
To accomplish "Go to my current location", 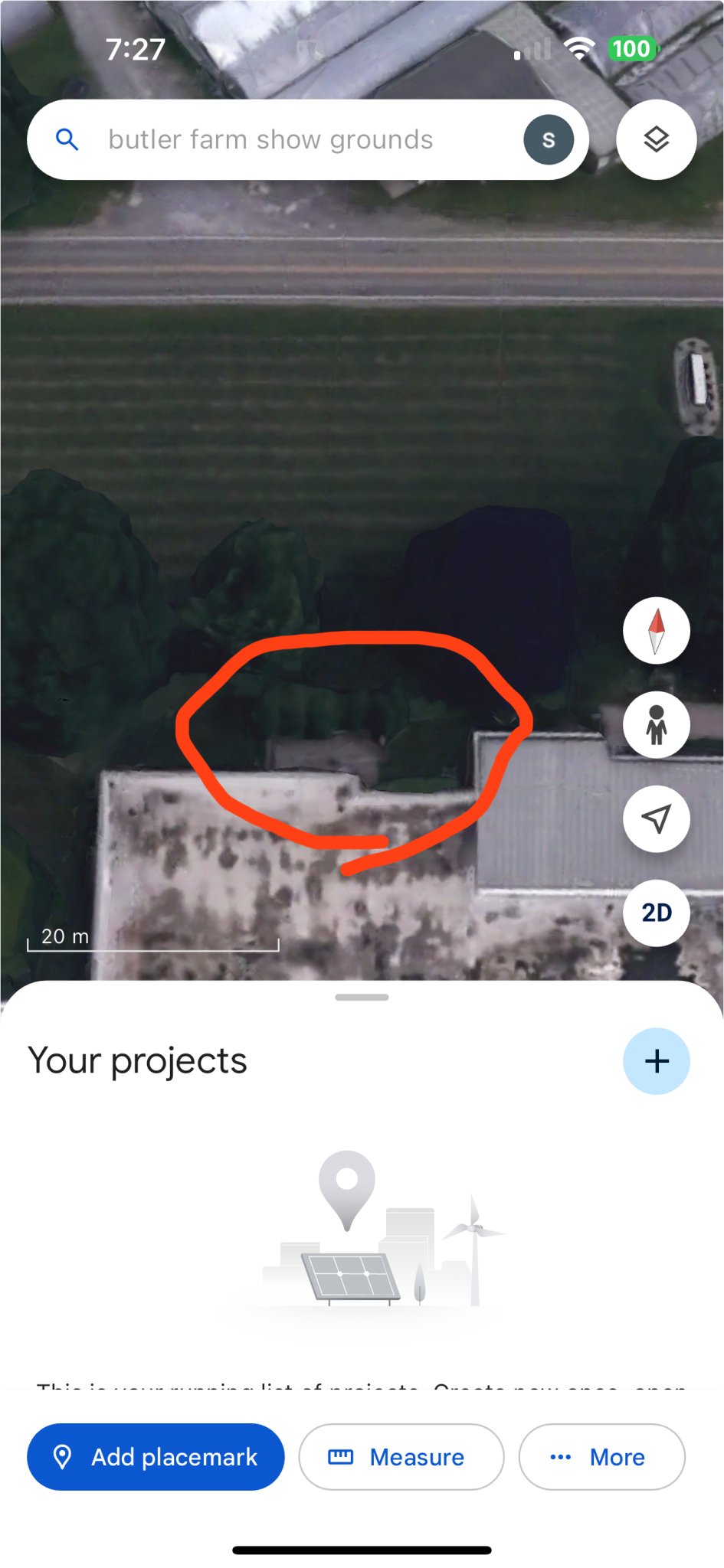I will 657,819.
